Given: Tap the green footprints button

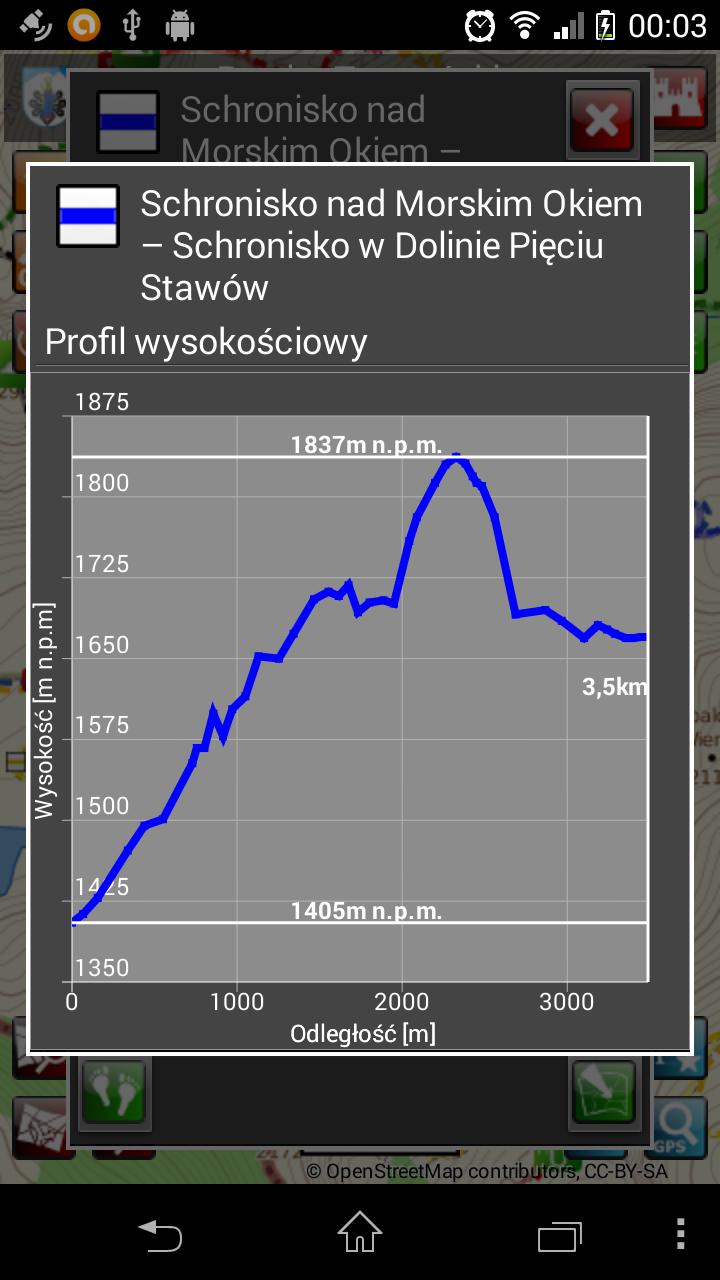Looking at the screenshot, I should 113,1091.
